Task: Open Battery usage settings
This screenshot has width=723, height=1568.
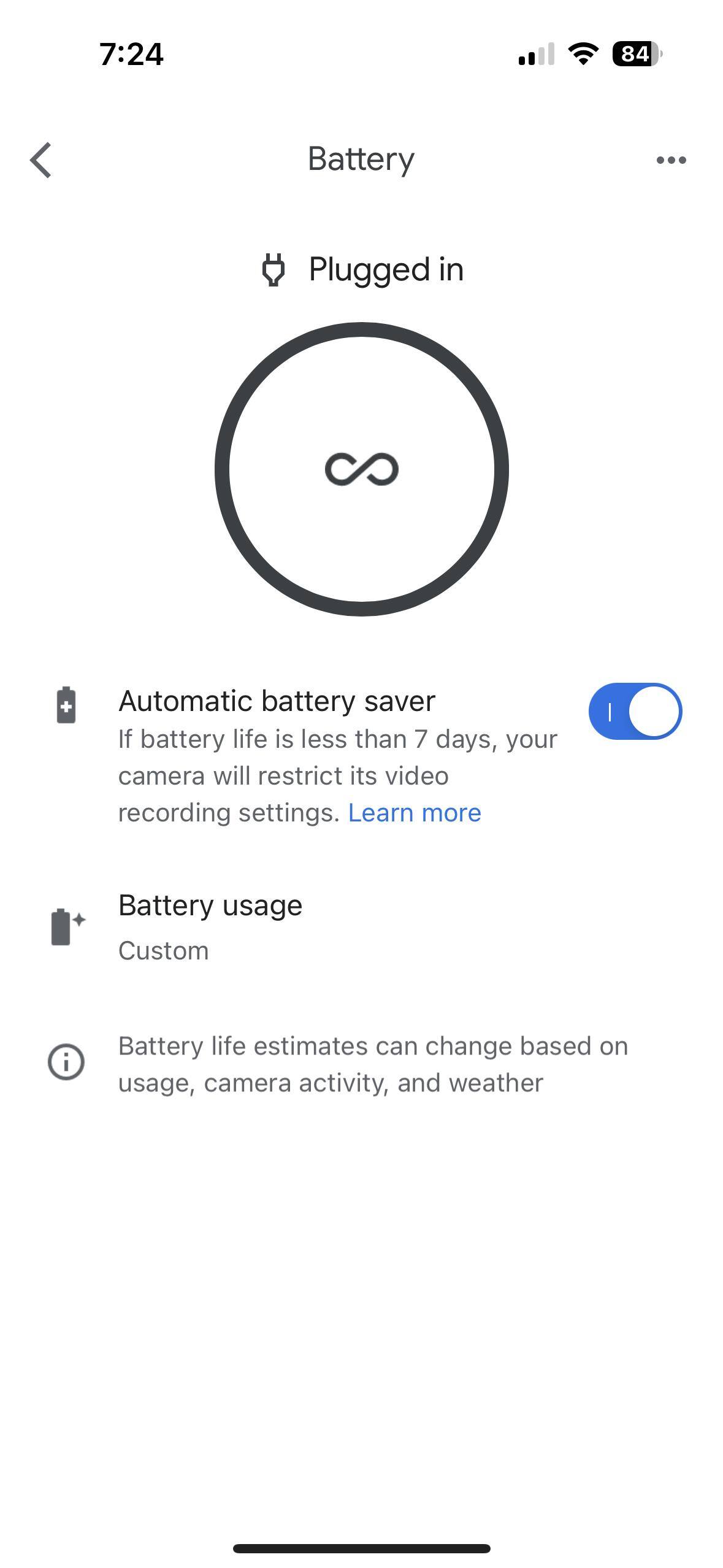Action: [x=210, y=926]
